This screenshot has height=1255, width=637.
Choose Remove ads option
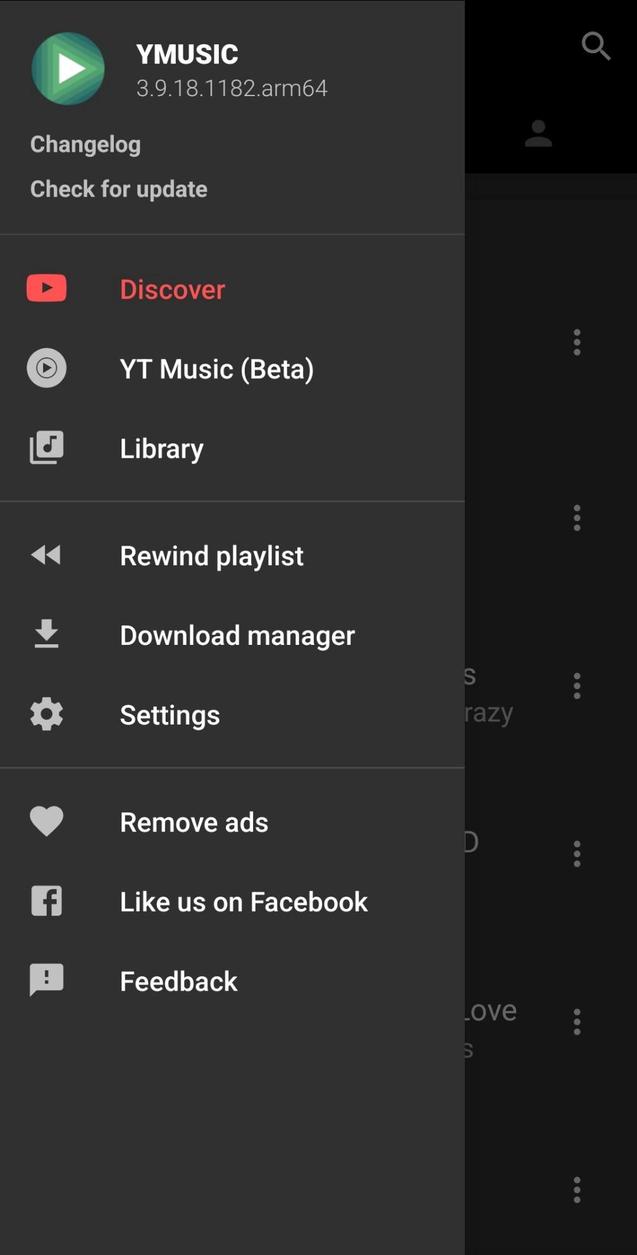click(x=194, y=822)
